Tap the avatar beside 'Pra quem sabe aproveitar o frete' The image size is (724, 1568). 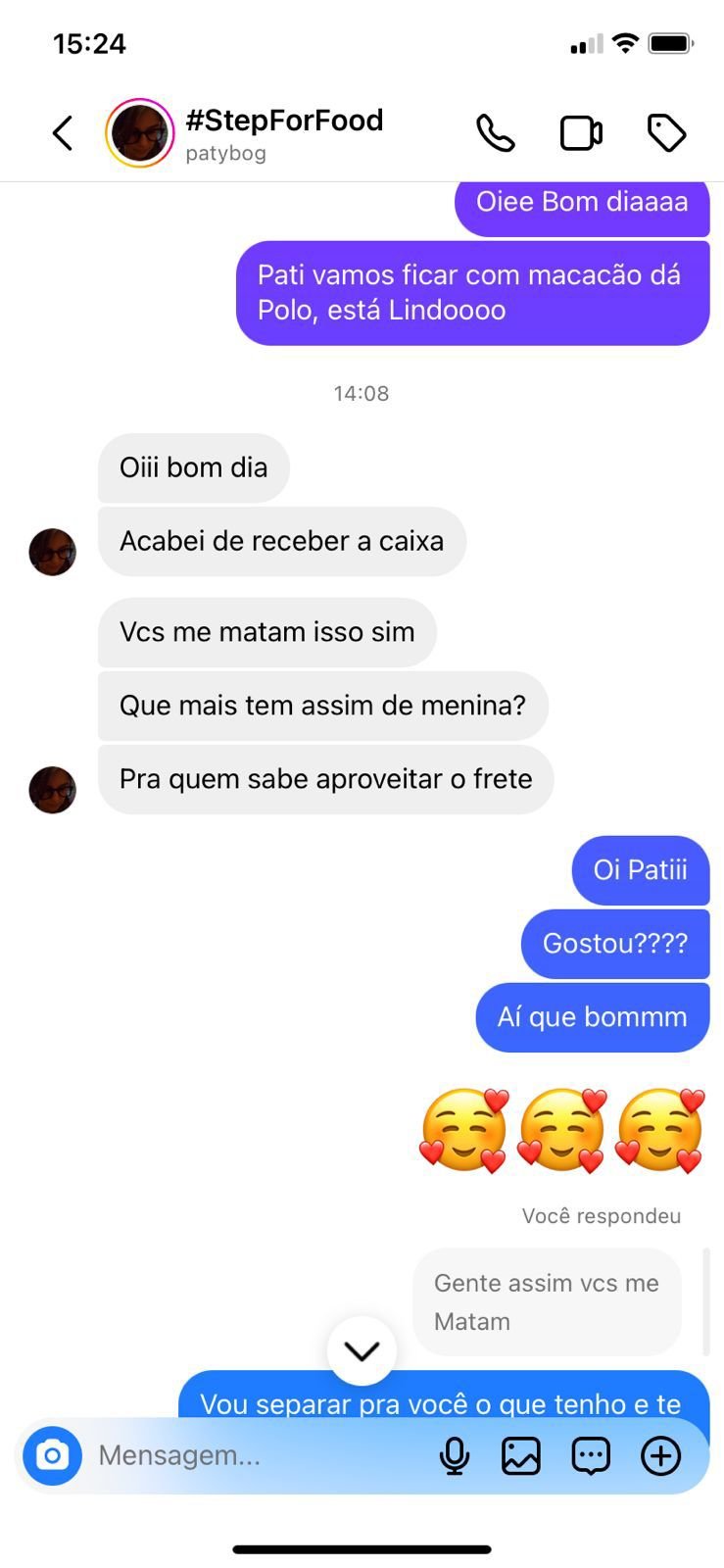pyautogui.click(x=52, y=789)
